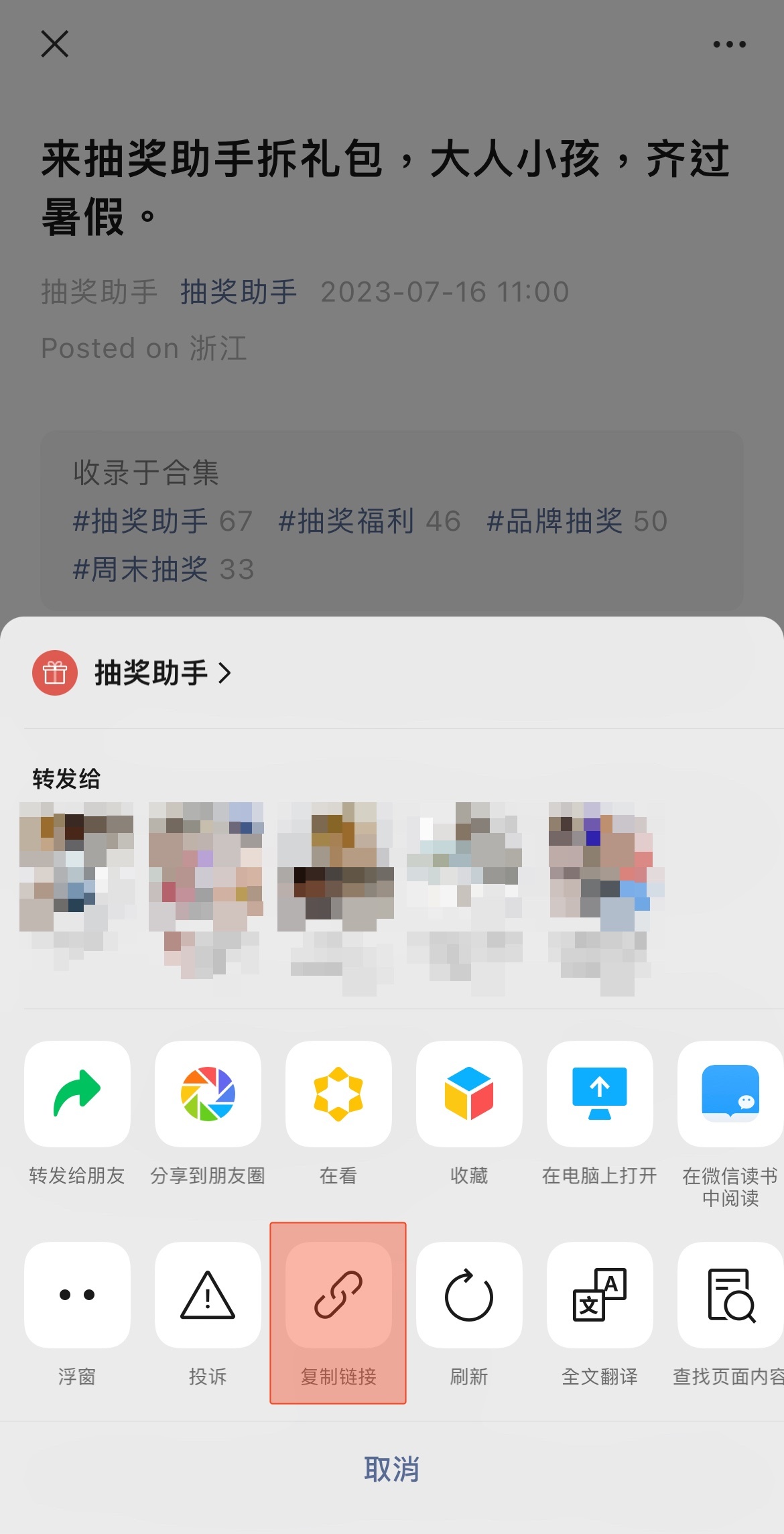Mark the article as 在看
This screenshot has height=1534, width=784.
click(x=338, y=1094)
